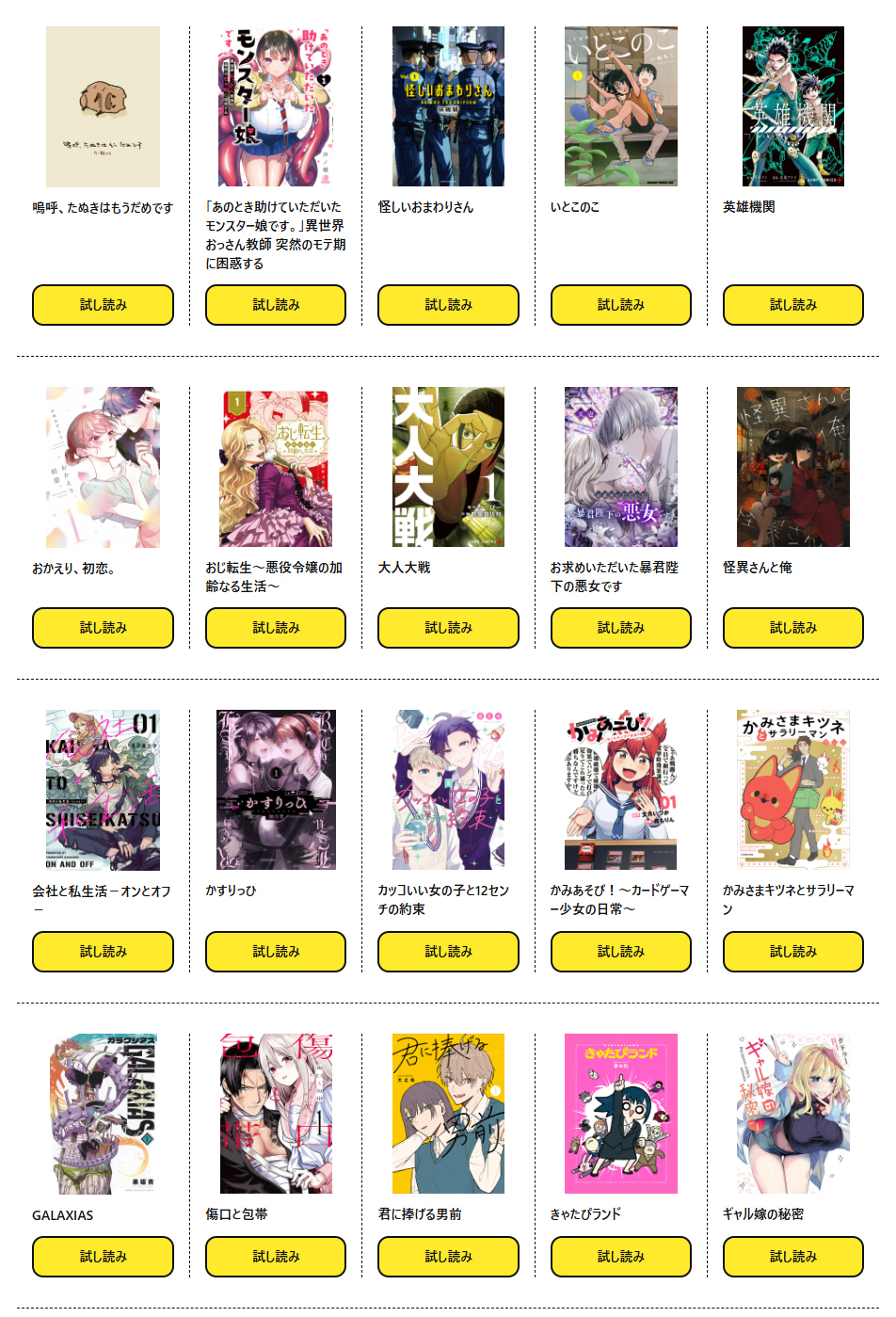Open GALAXIAS cover thumbnail

pyautogui.click(x=103, y=1114)
